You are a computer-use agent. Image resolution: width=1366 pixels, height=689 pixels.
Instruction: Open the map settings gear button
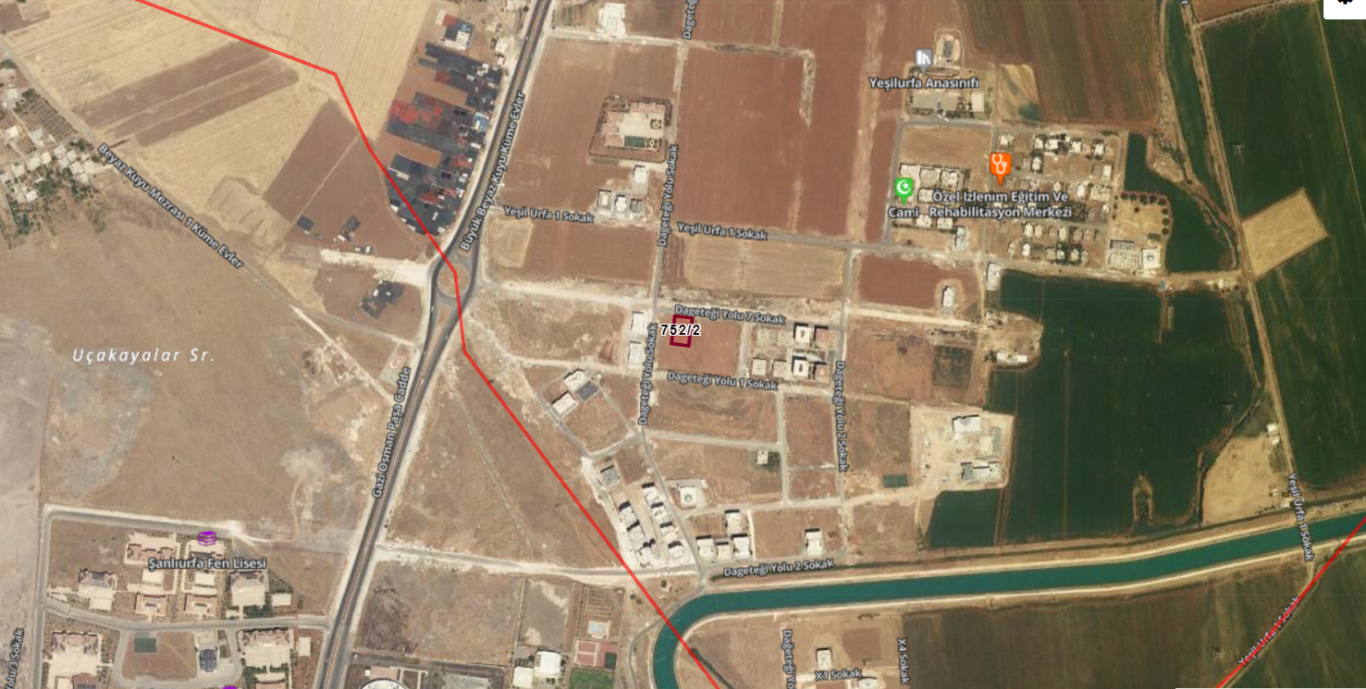coord(1345,5)
